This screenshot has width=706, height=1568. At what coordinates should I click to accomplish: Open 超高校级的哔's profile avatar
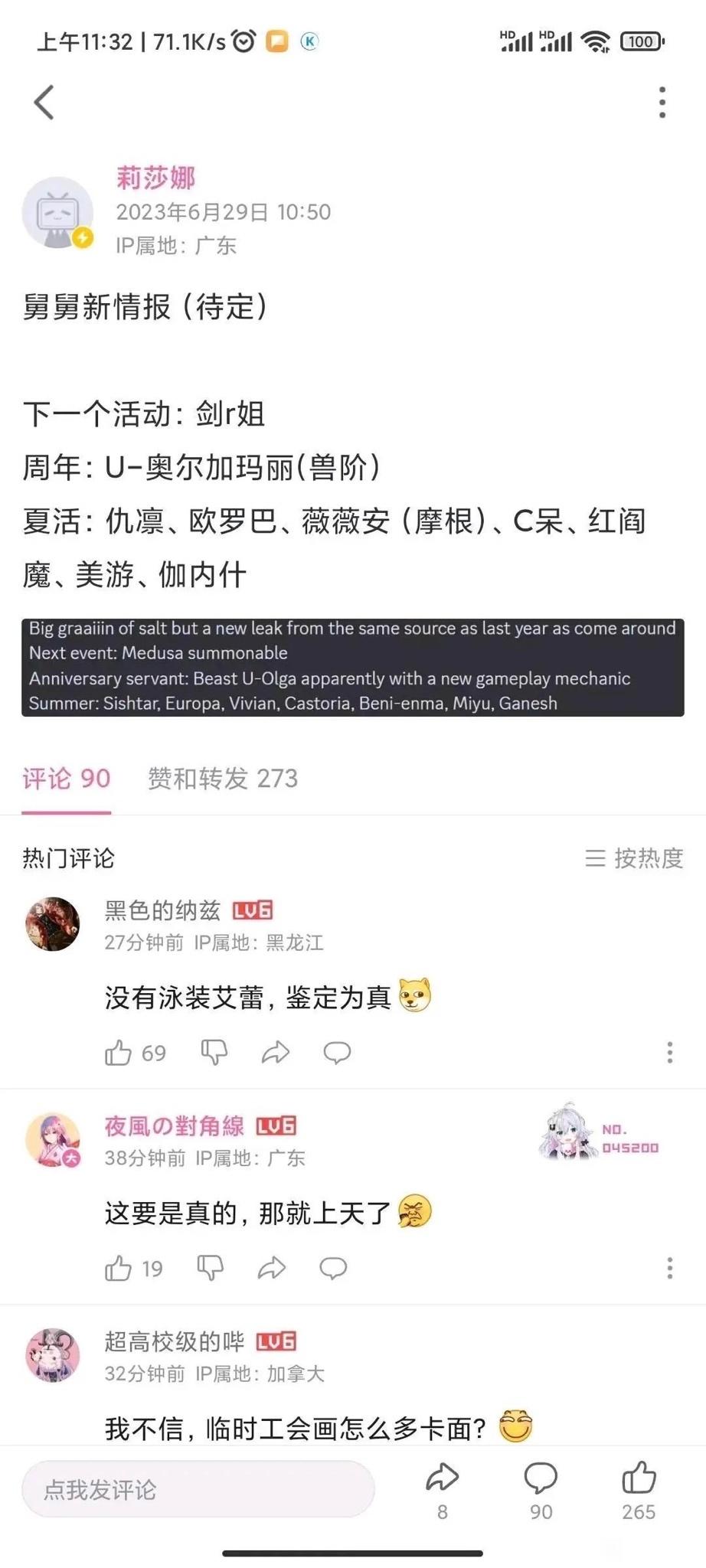point(53,1356)
